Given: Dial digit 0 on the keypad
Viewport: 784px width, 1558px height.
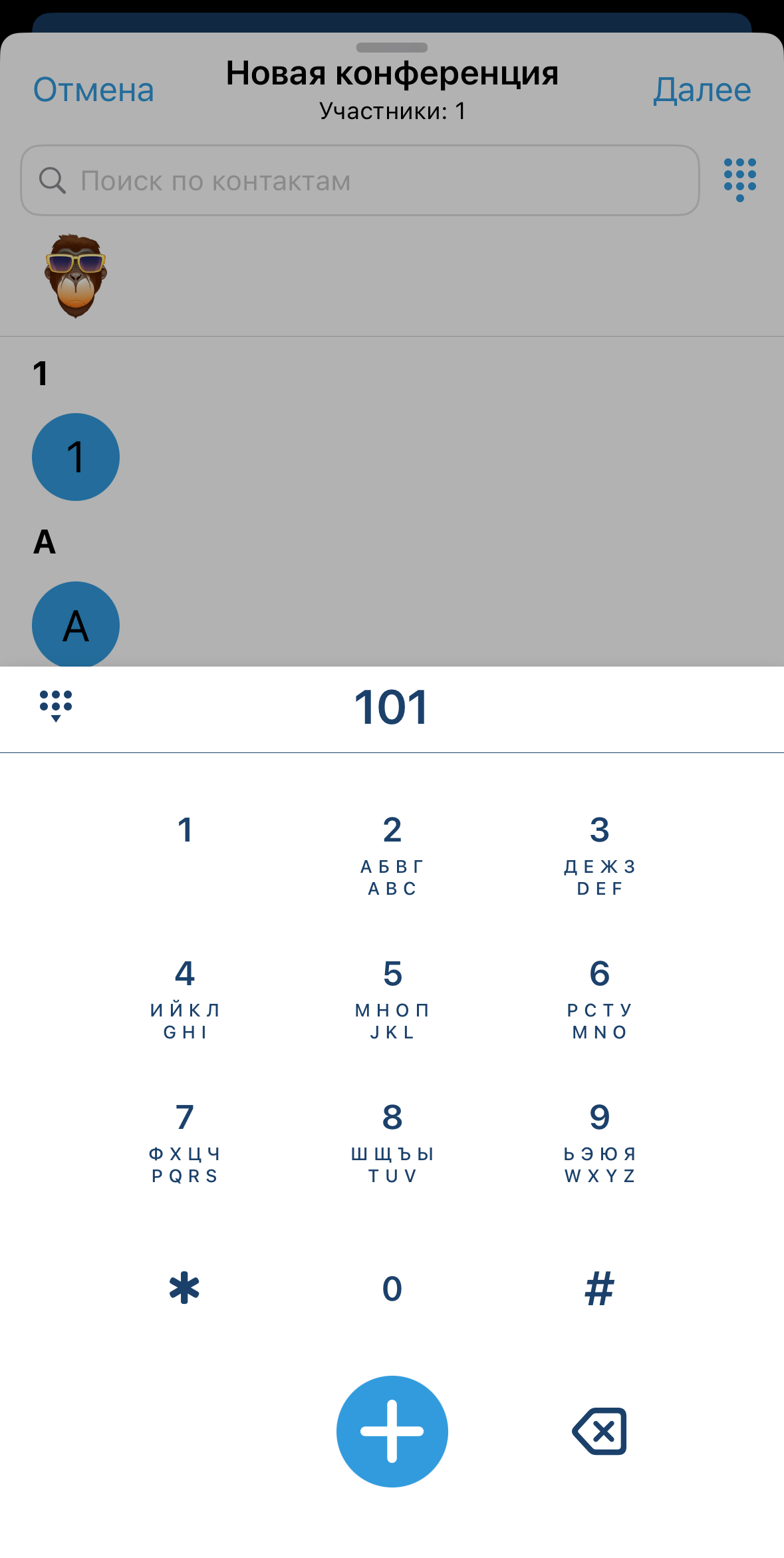Looking at the screenshot, I should [x=392, y=1288].
